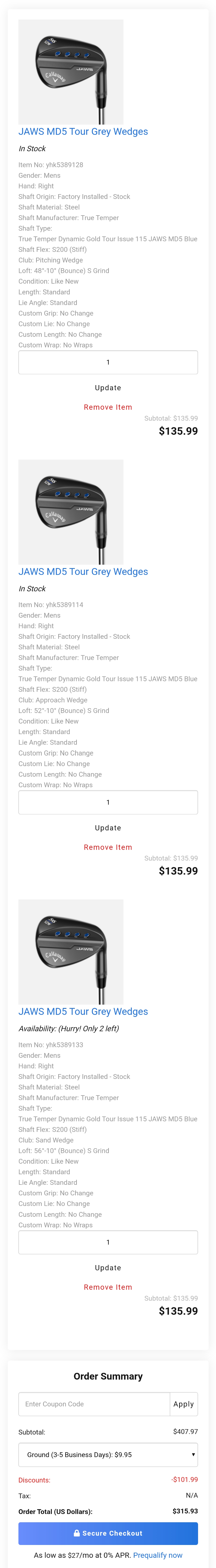Viewport: 216px width, 1568px height.
Task: Tap the Pitching Wedge product image
Action: 71,72
